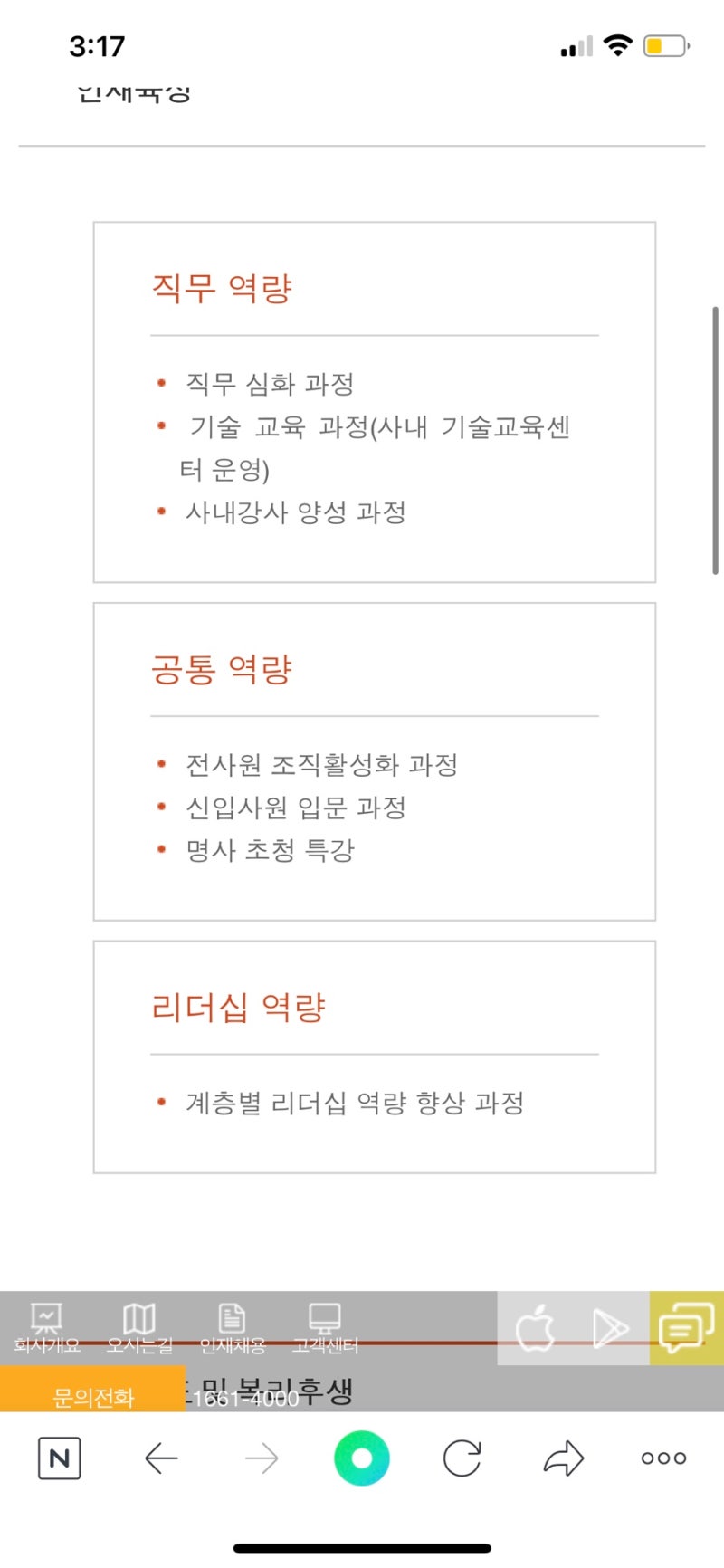
Task: Open 고객센터 customer center
Action: pos(325,1327)
